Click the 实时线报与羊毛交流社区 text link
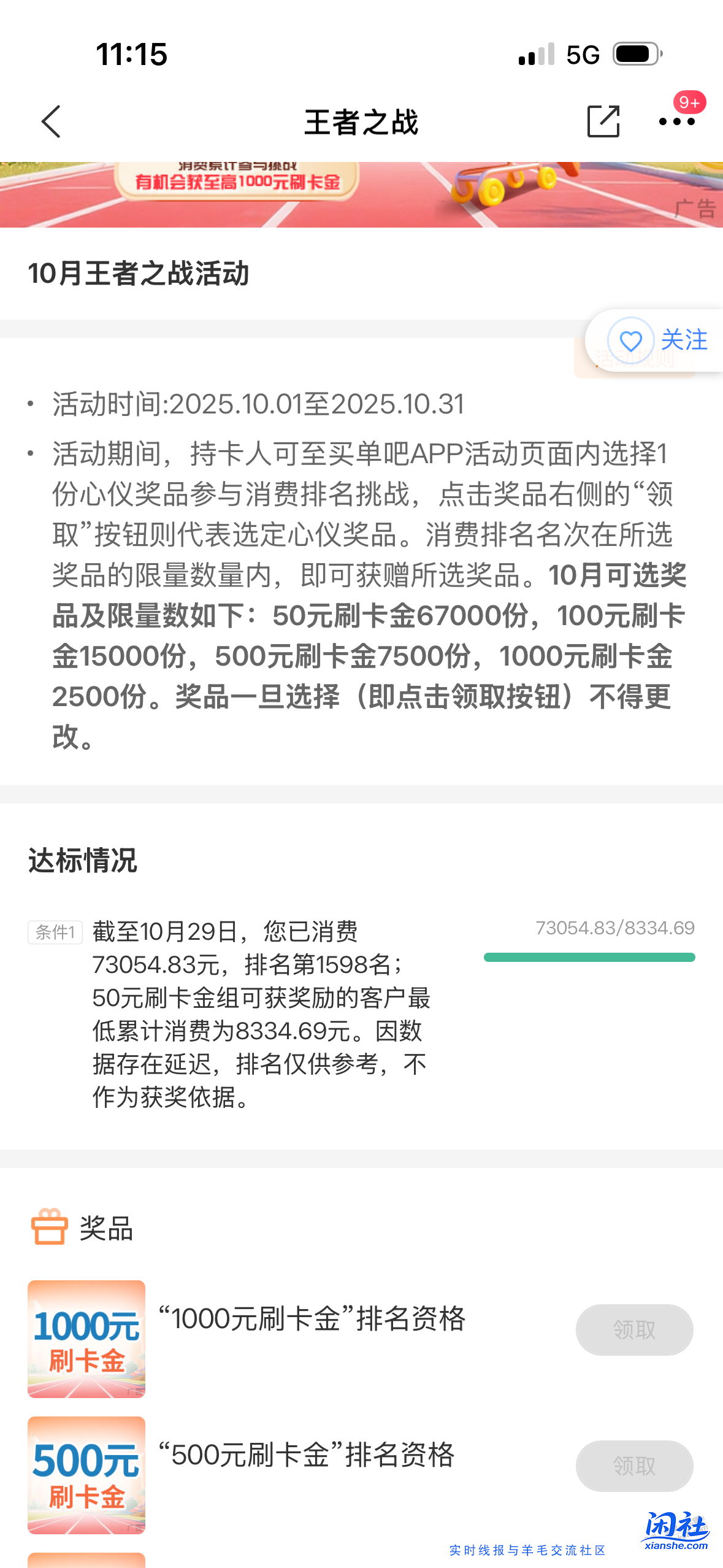Viewport: 723px width, 1568px height. 527,1549
